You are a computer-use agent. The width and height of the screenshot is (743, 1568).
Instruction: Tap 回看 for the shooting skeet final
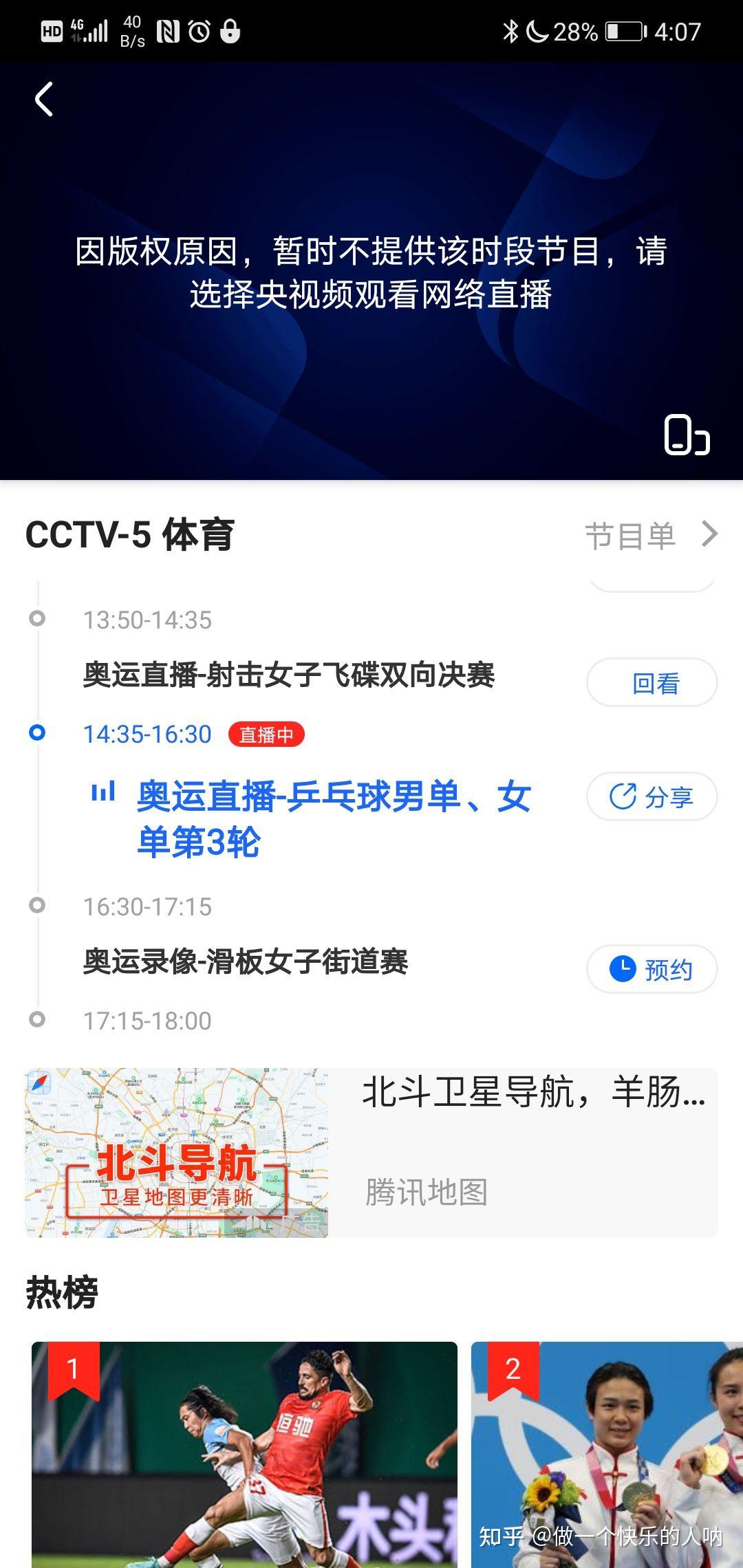pyautogui.click(x=652, y=683)
